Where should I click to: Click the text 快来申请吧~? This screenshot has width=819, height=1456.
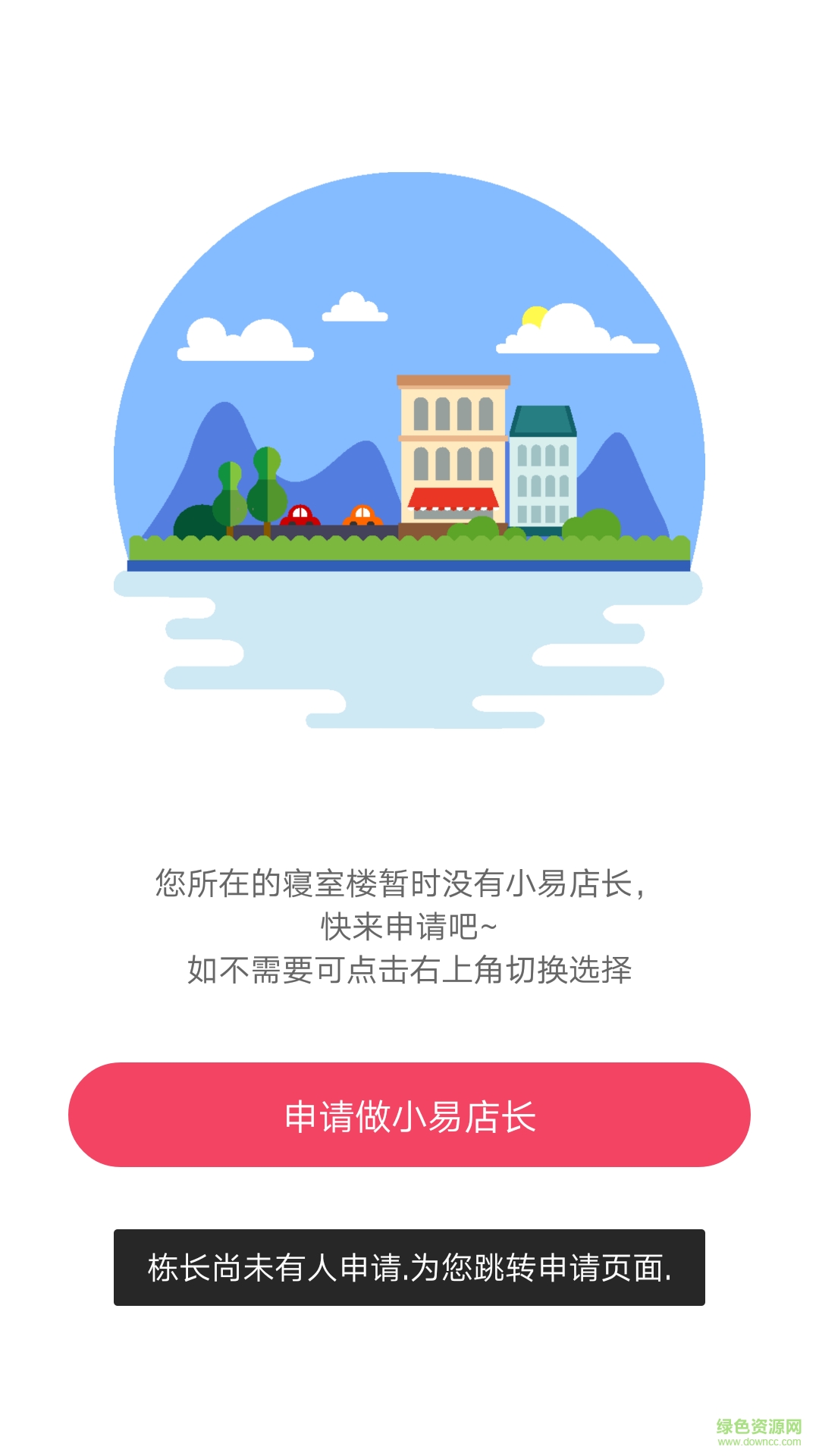[409, 927]
